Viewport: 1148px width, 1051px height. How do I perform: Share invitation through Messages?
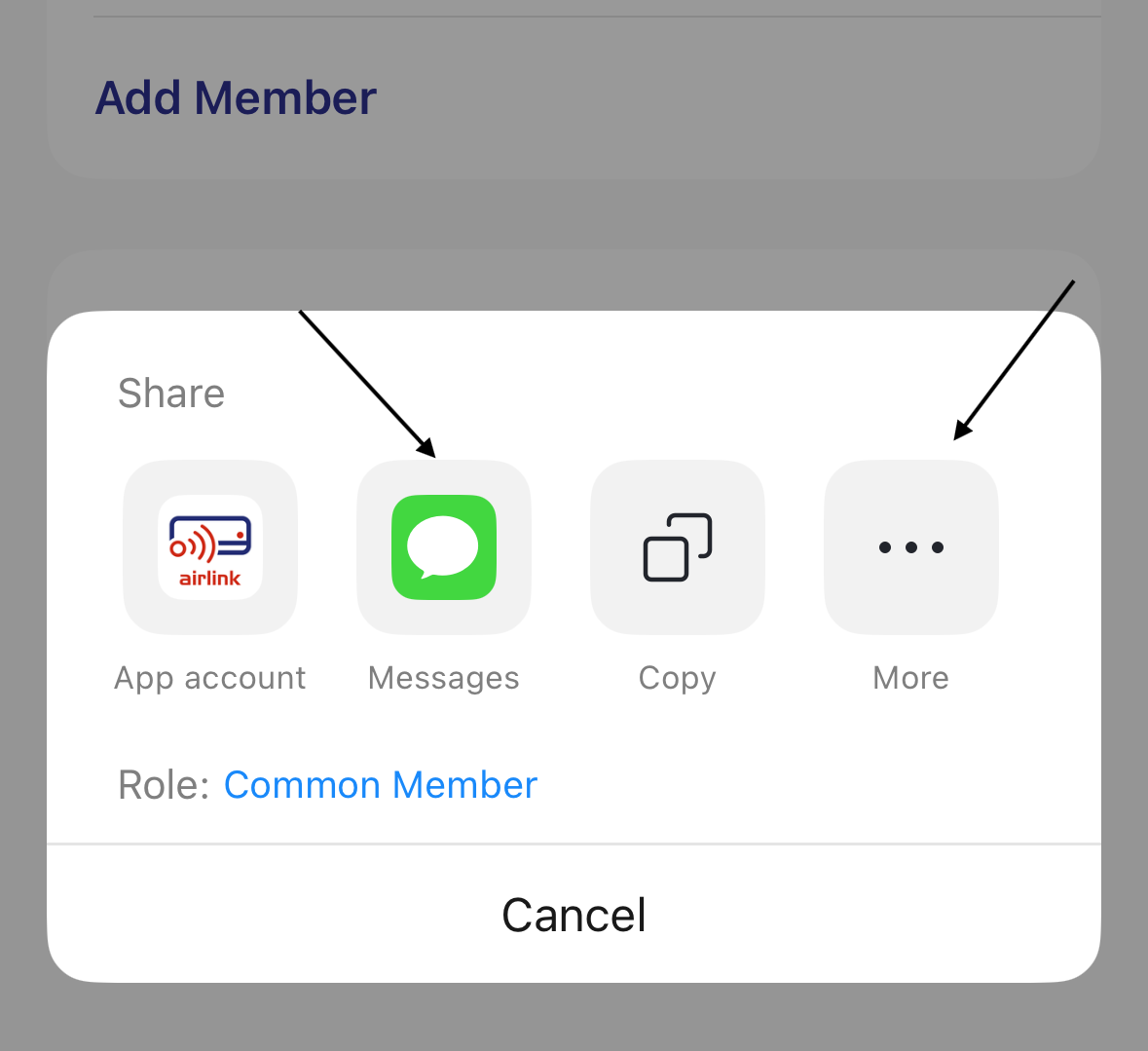point(444,547)
